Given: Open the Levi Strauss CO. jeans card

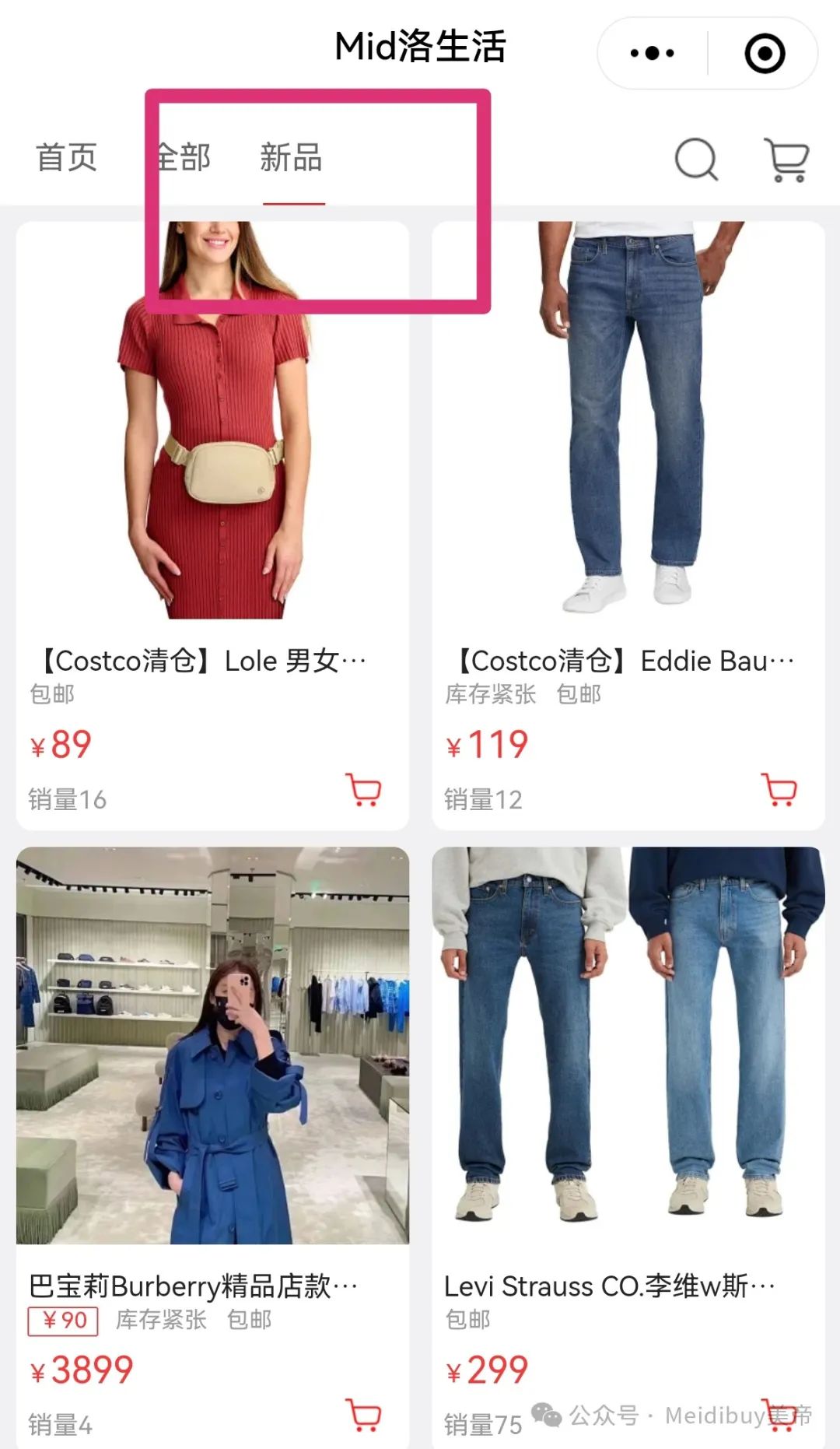Looking at the screenshot, I should (628, 1148).
